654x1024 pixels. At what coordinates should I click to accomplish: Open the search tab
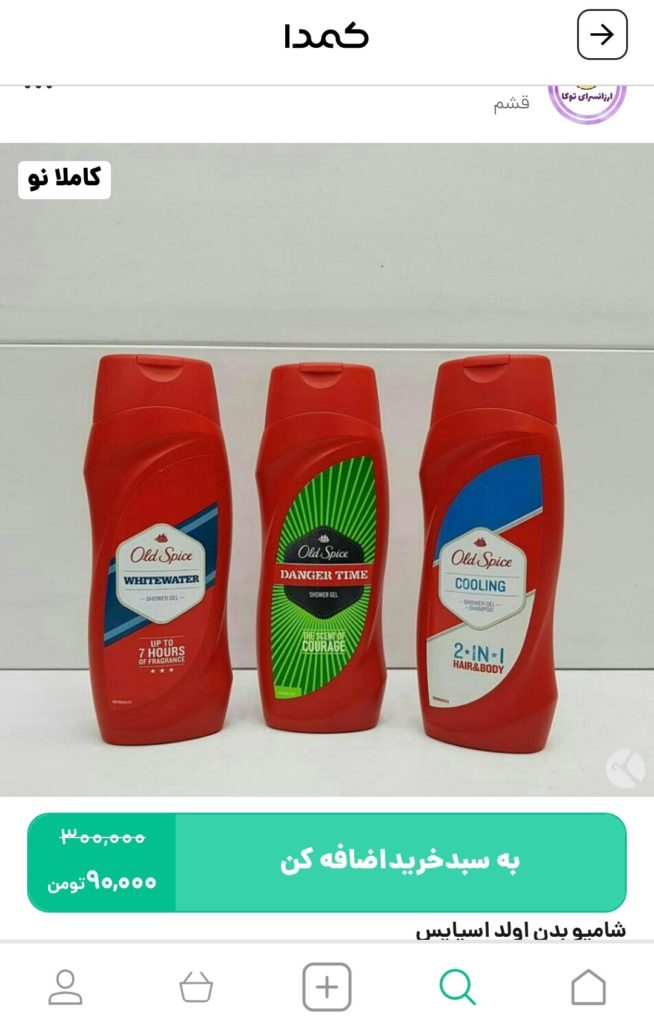pyautogui.click(x=457, y=987)
